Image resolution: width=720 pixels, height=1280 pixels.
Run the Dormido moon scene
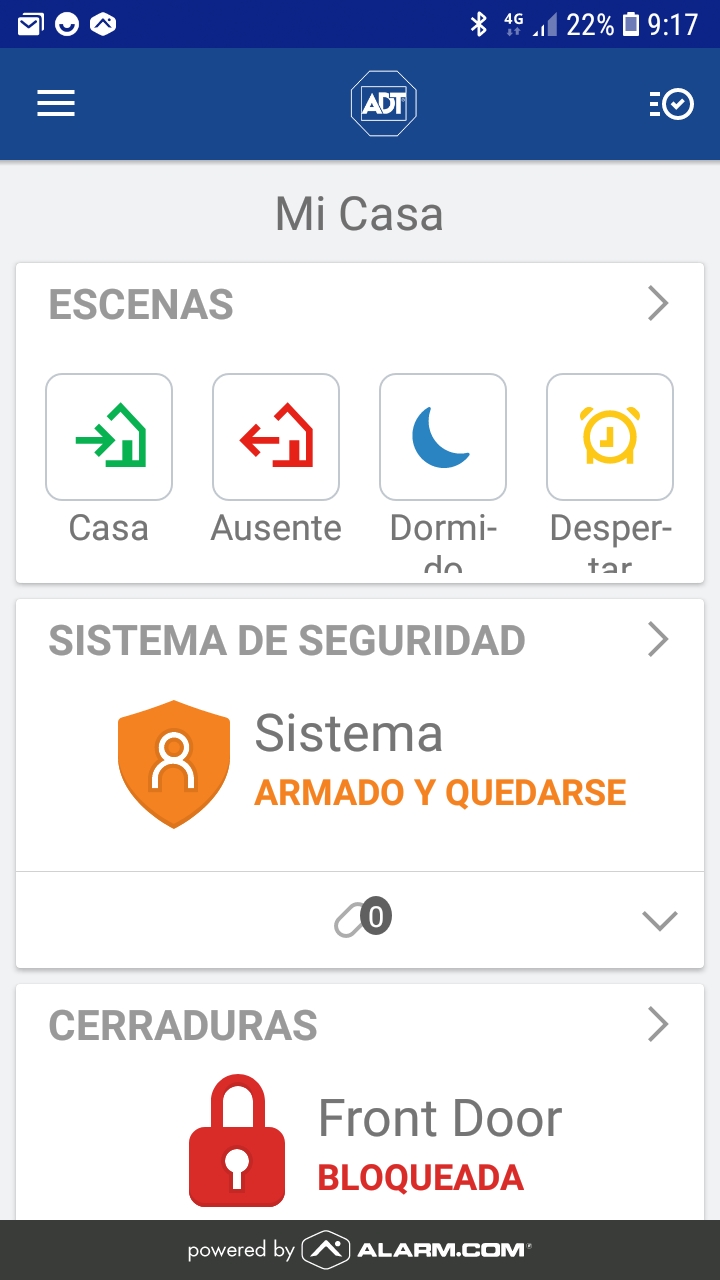pyautogui.click(x=443, y=437)
